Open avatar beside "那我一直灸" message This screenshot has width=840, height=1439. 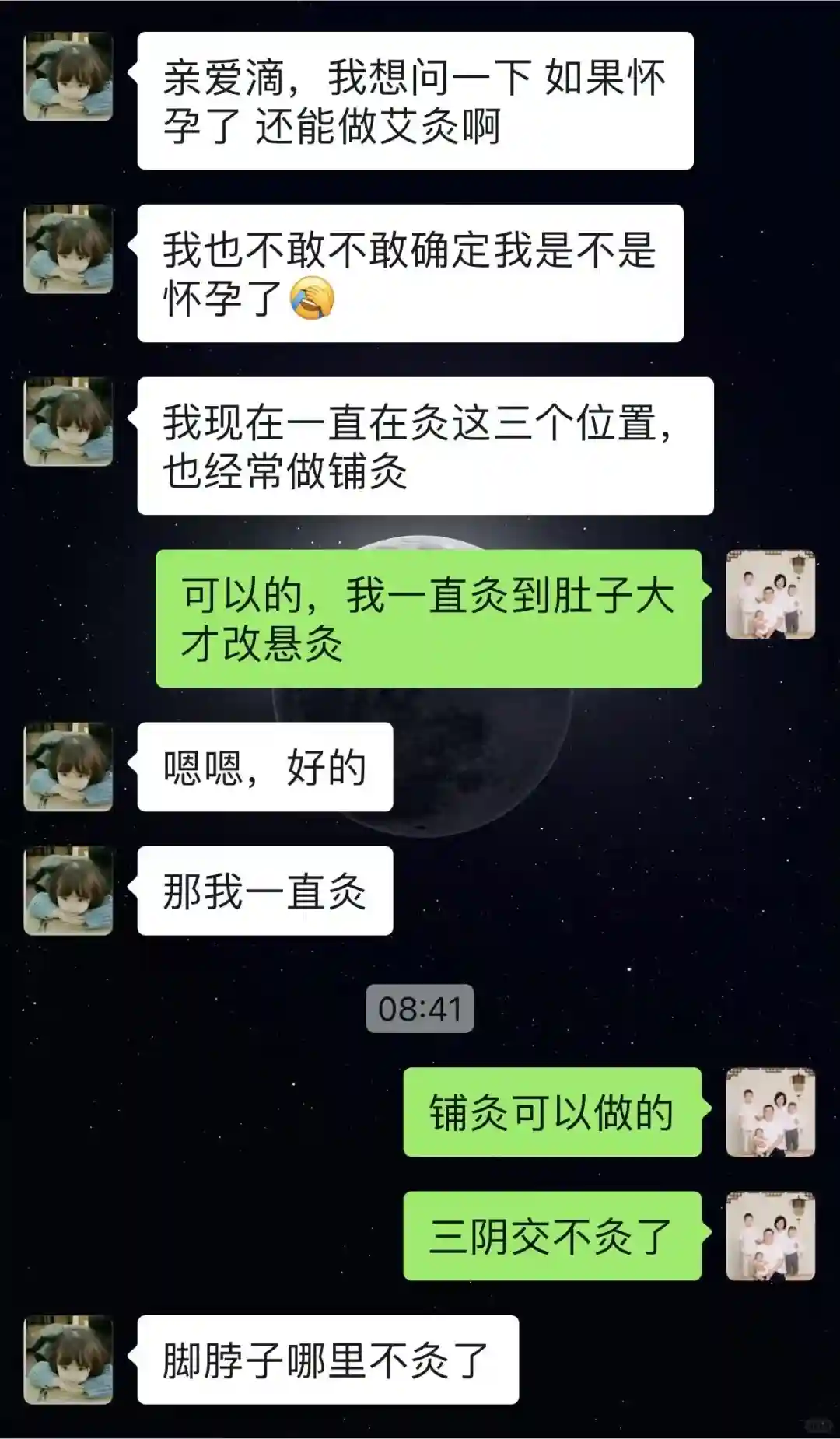pyautogui.click(x=68, y=891)
